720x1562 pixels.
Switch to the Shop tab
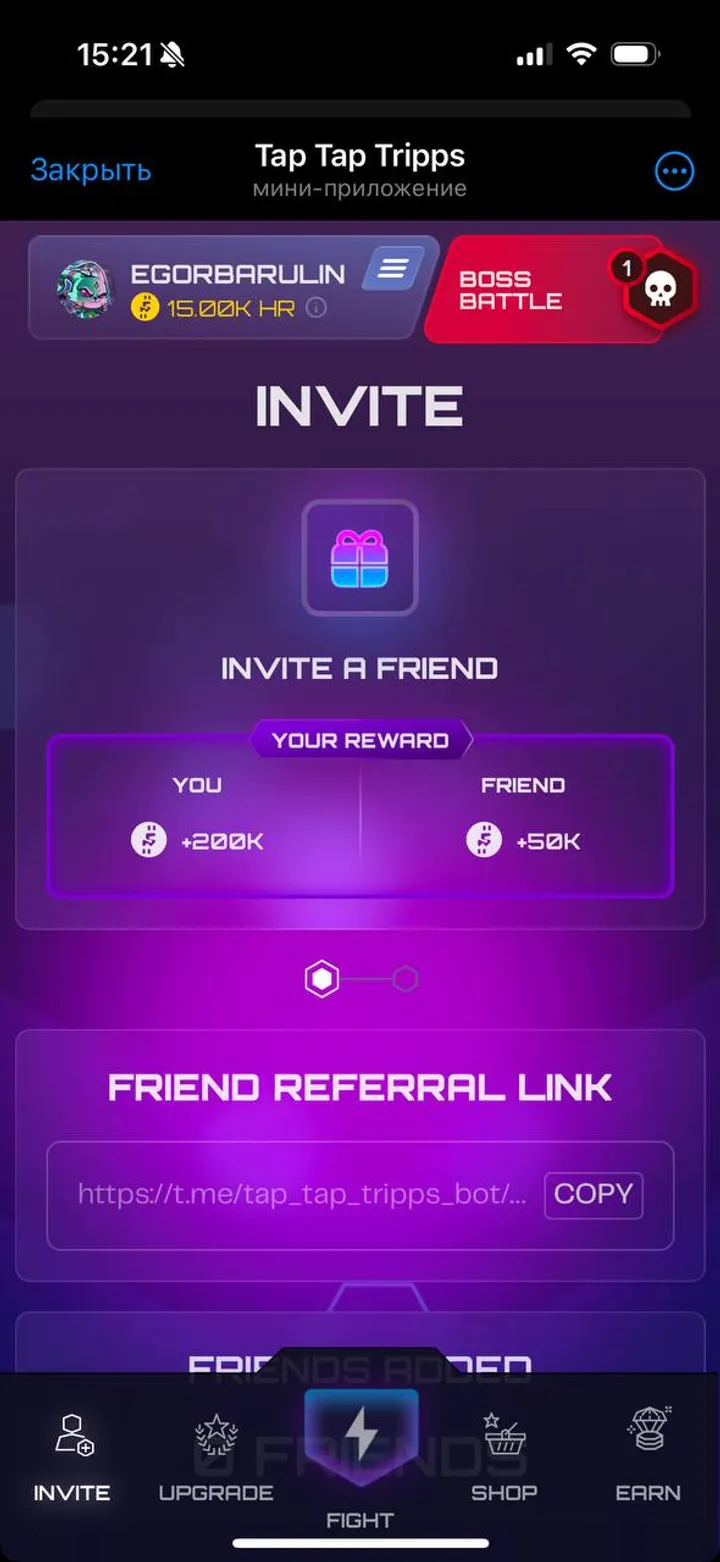(x=504, y=1458)
